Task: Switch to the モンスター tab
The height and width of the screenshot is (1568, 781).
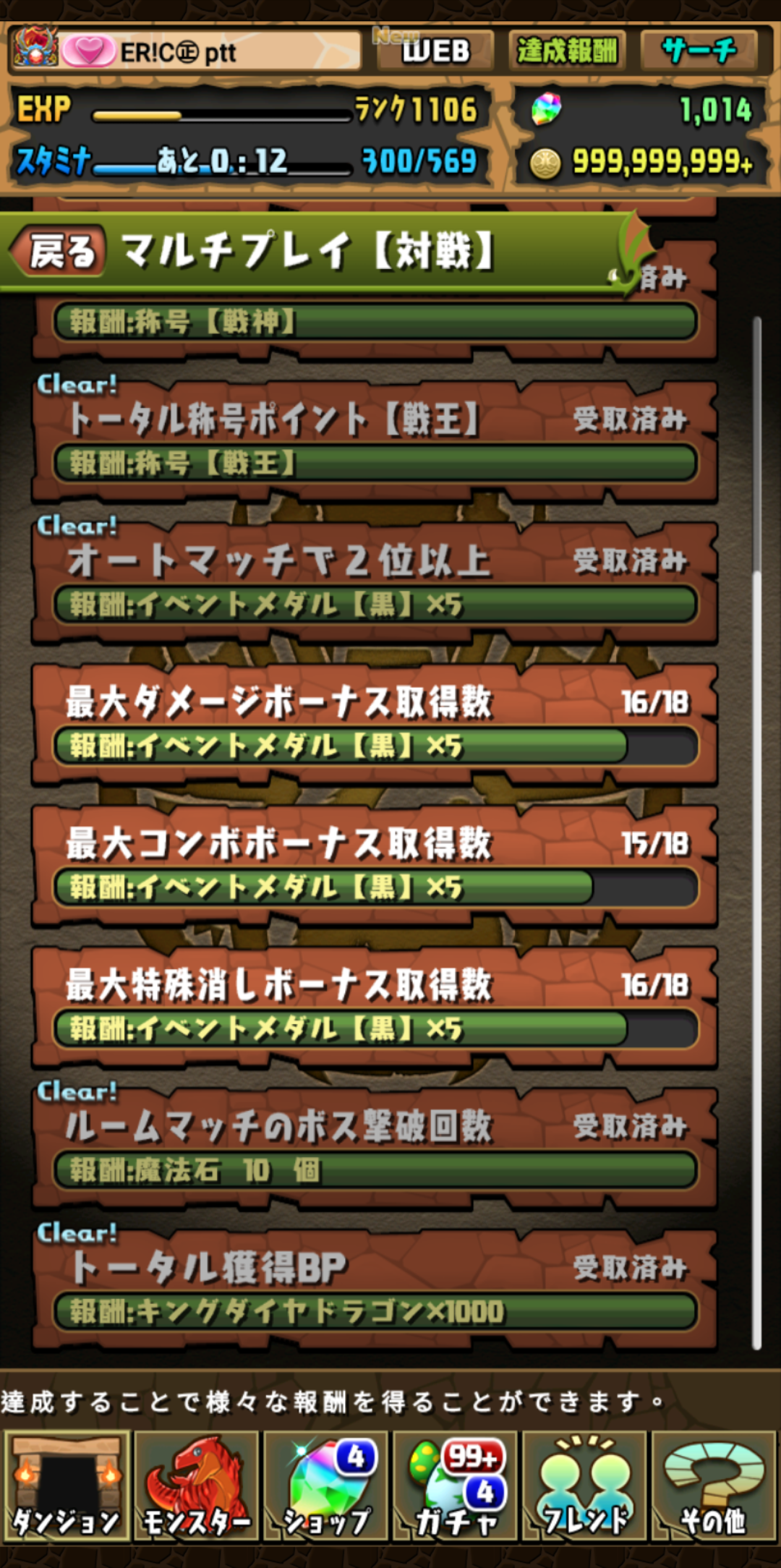Action: (196, 1486)
